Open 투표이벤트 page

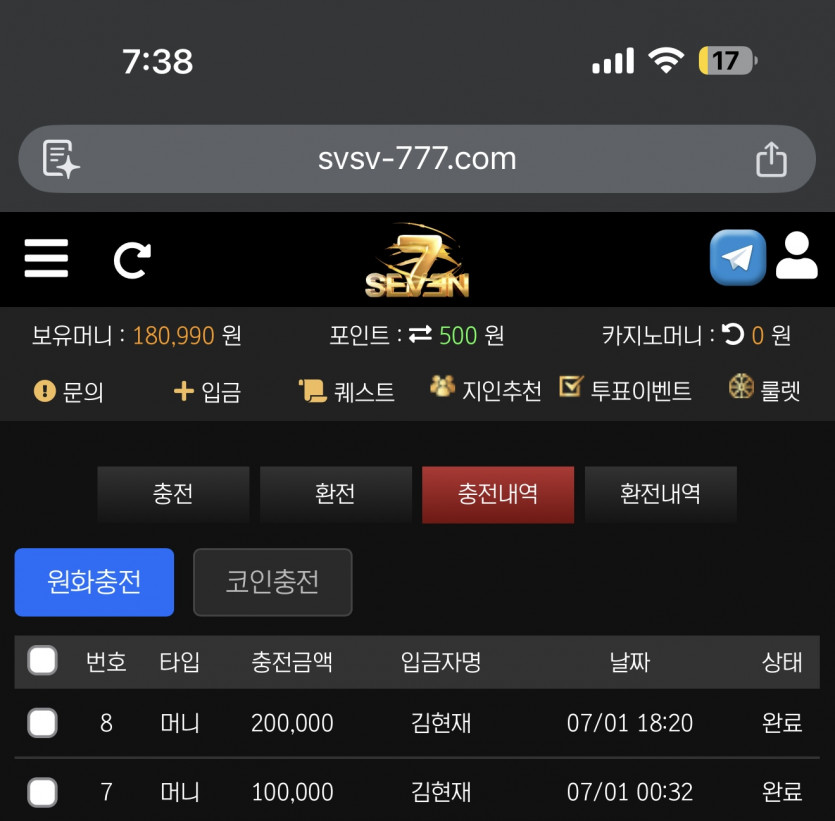pos(625,390)
